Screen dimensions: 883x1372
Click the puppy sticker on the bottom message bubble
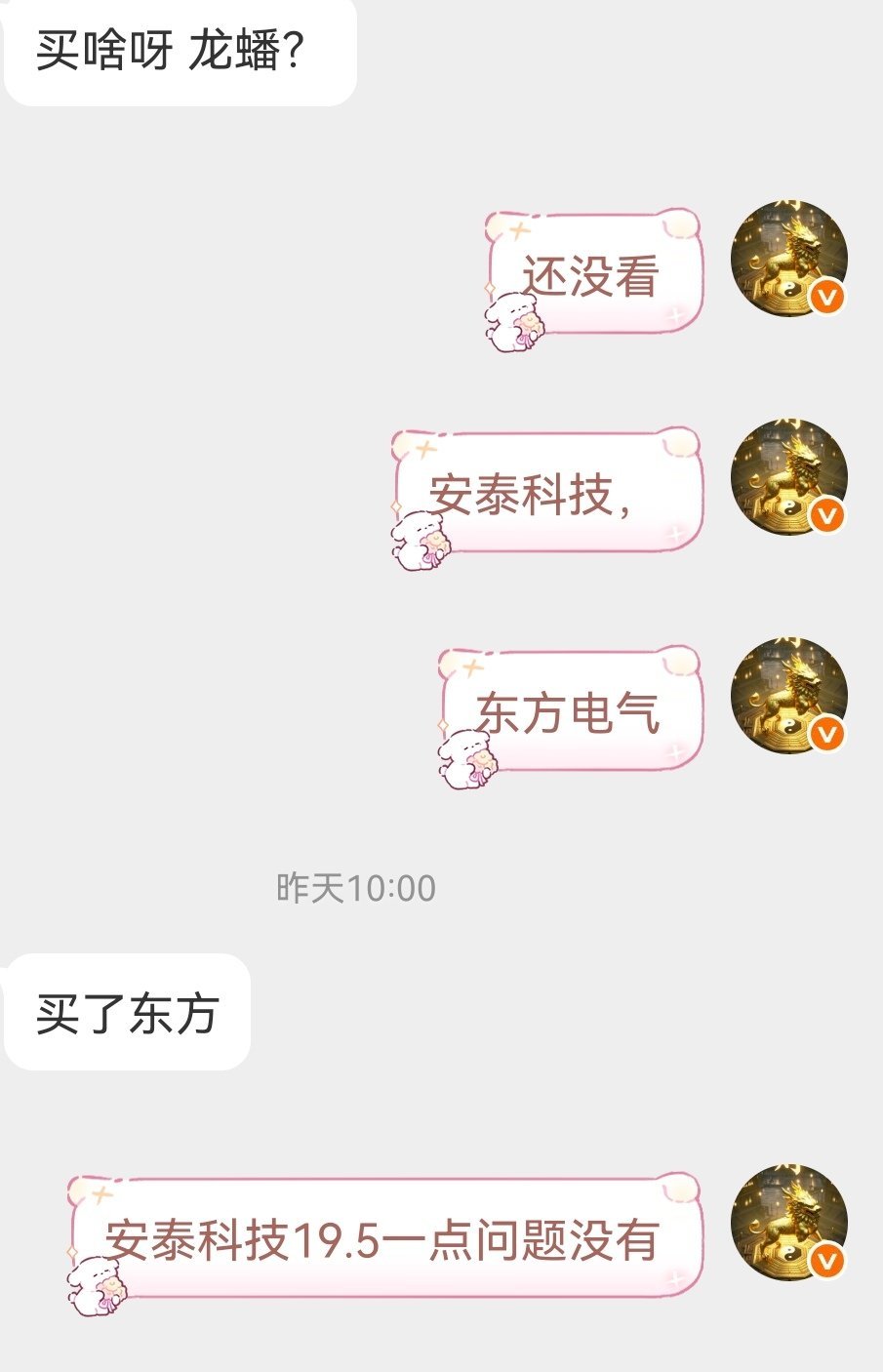(98, 1288)
